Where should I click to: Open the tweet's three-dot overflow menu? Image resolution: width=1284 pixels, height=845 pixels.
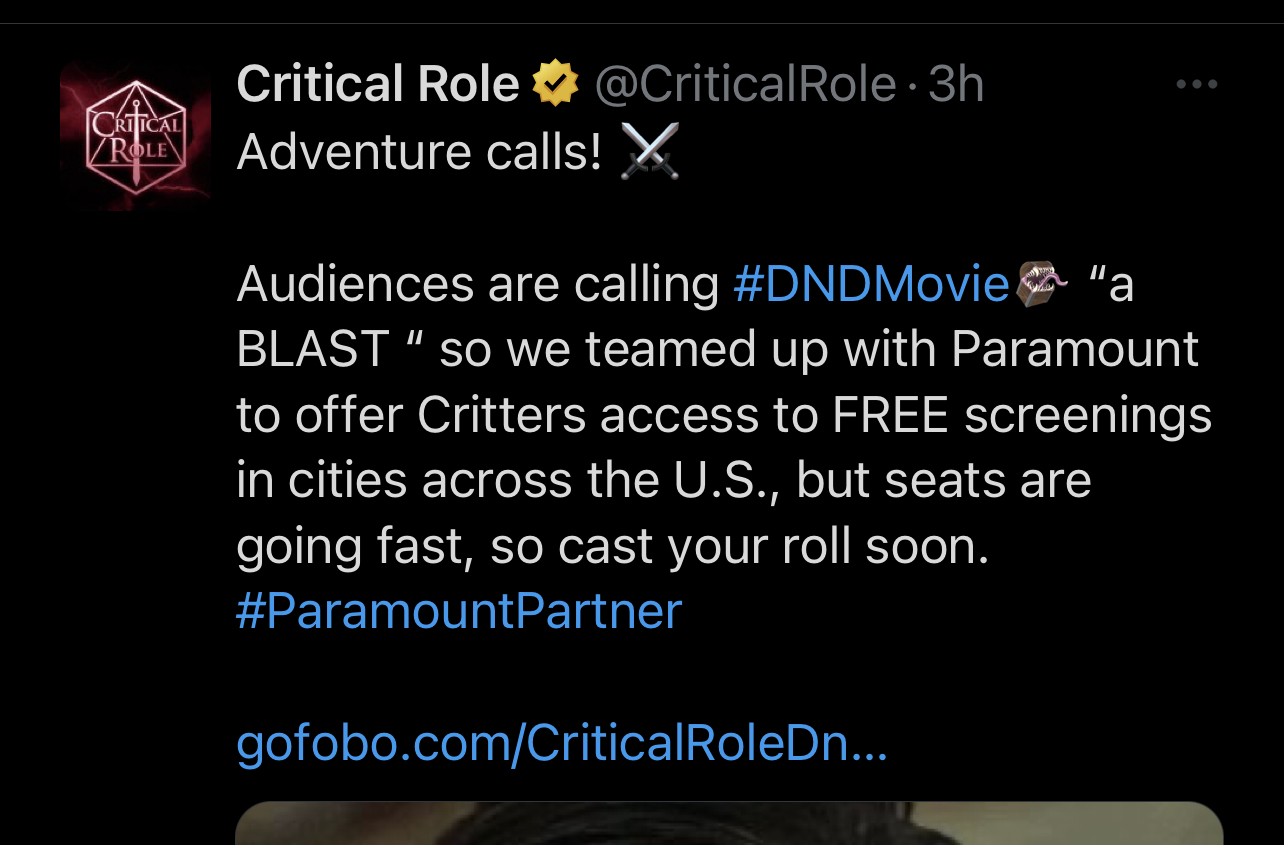tap(1196, 86)
